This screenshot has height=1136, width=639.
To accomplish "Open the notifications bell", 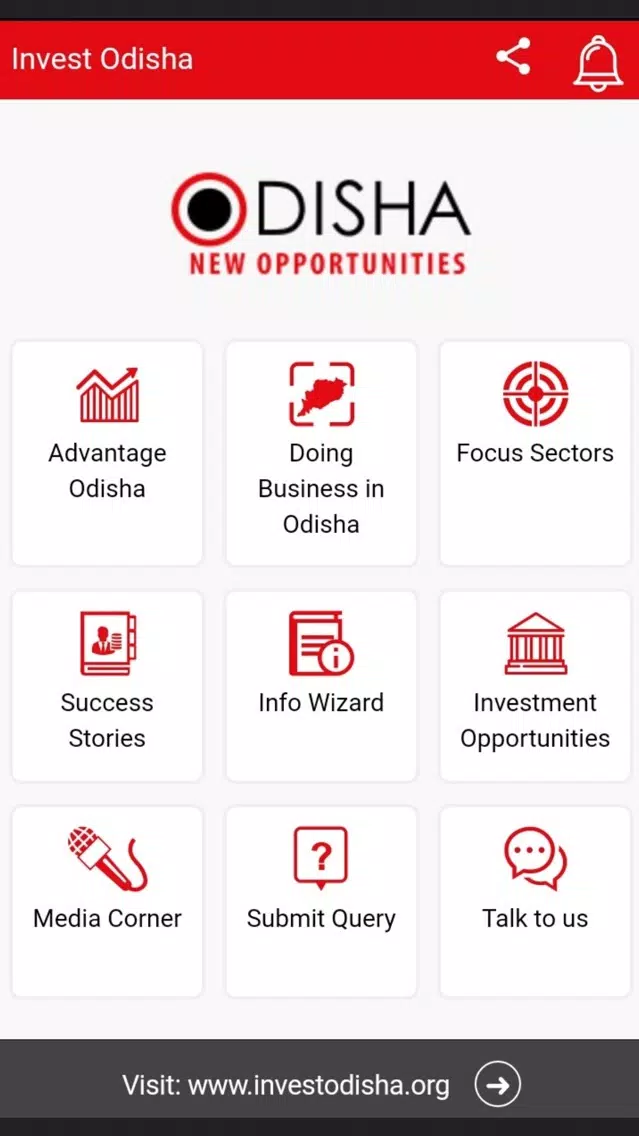I will pyautogui.click(x=598, y=63).
